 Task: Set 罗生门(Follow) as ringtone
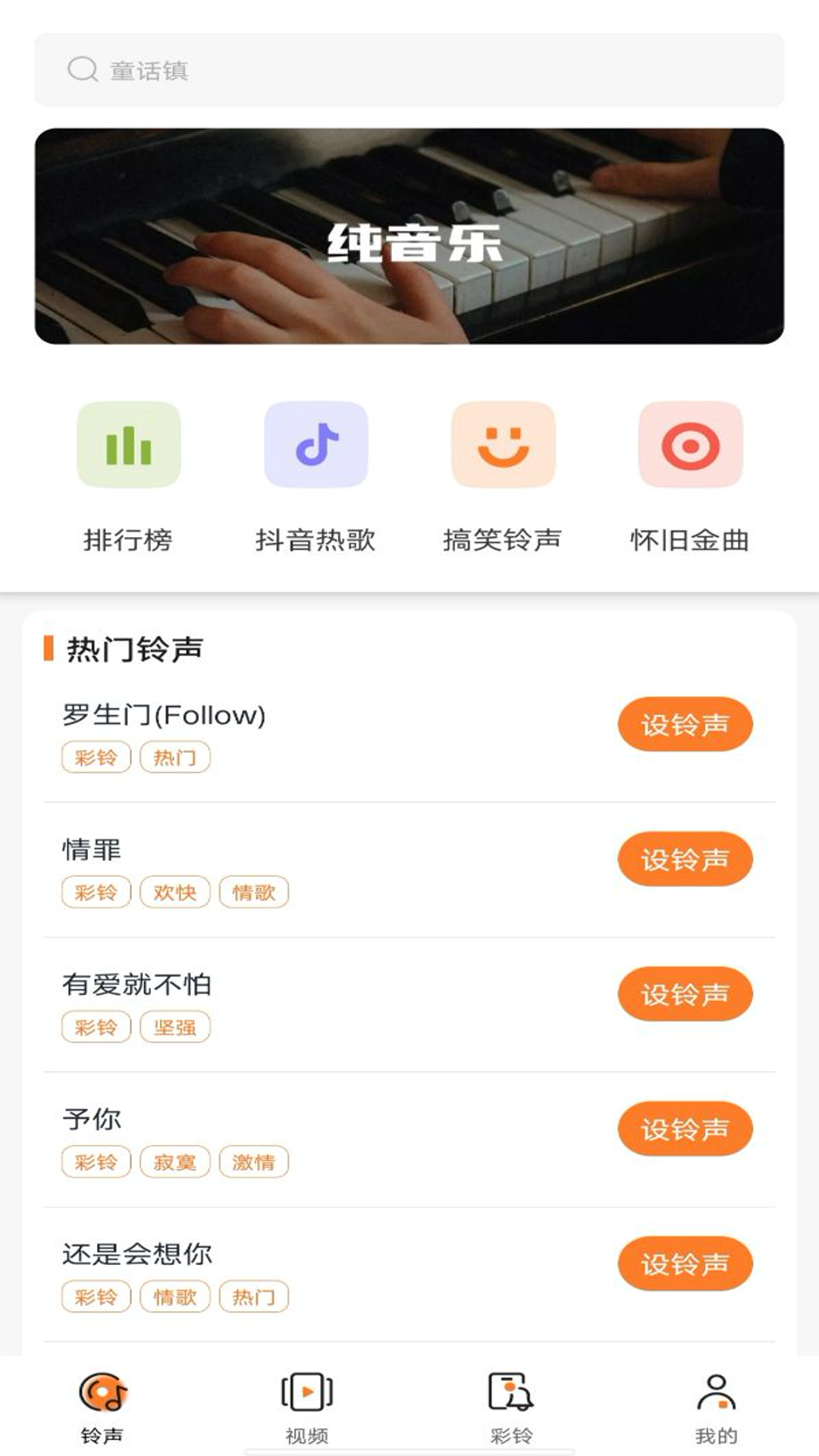click(x=685, y=724)
